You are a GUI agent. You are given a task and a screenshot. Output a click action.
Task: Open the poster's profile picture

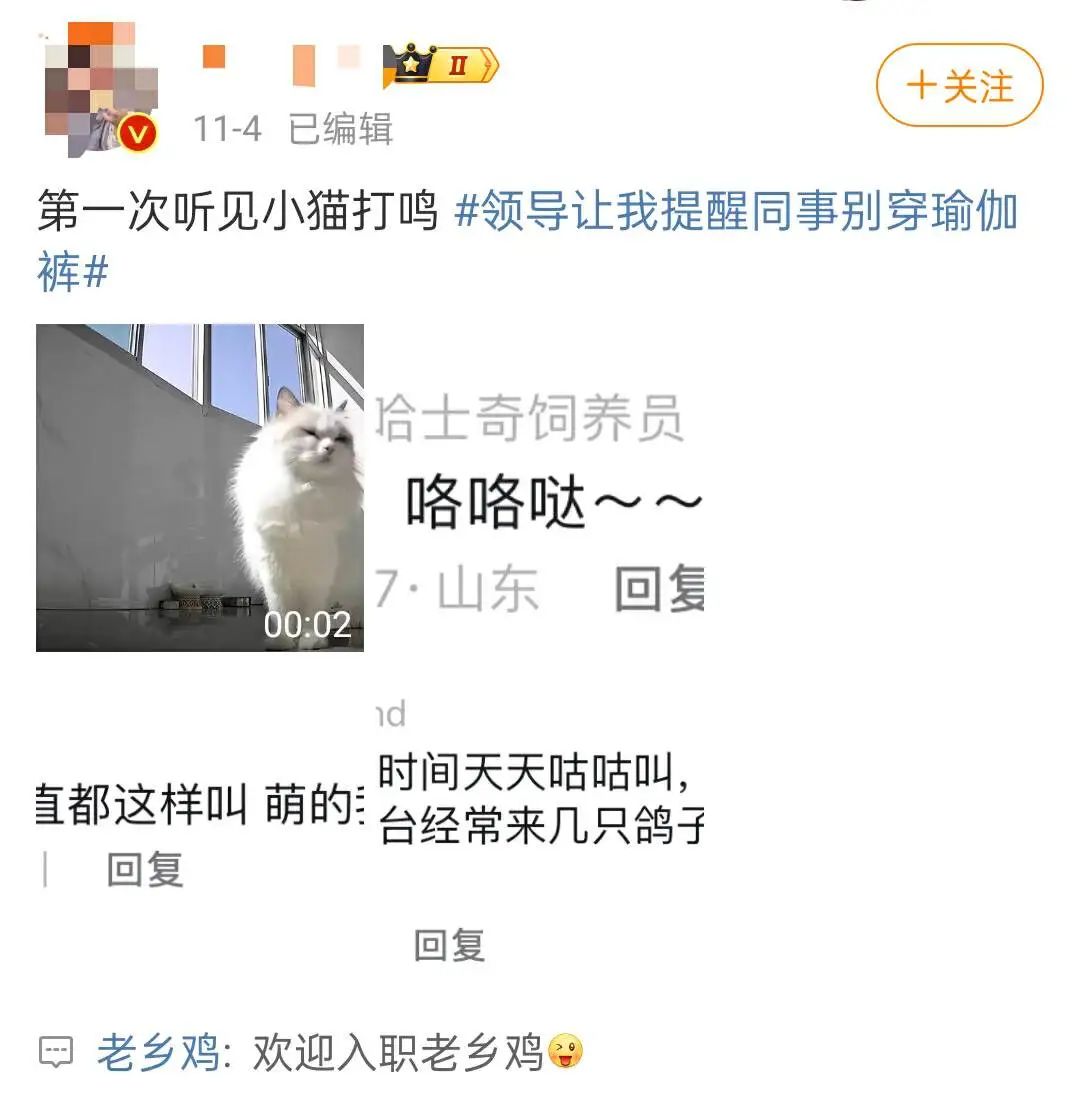coord(98,90)
